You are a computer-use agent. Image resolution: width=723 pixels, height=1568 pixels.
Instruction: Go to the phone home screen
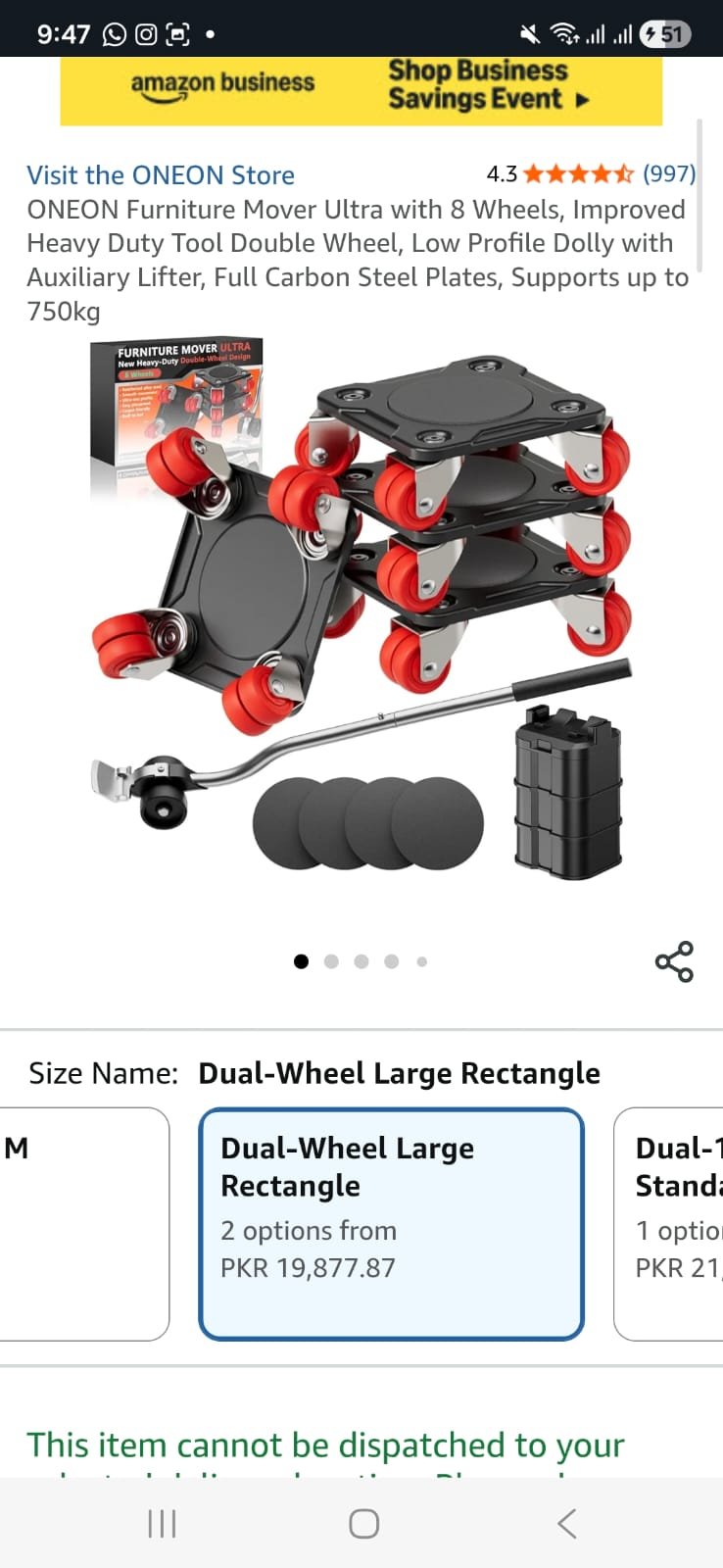tap(363, 1523)
